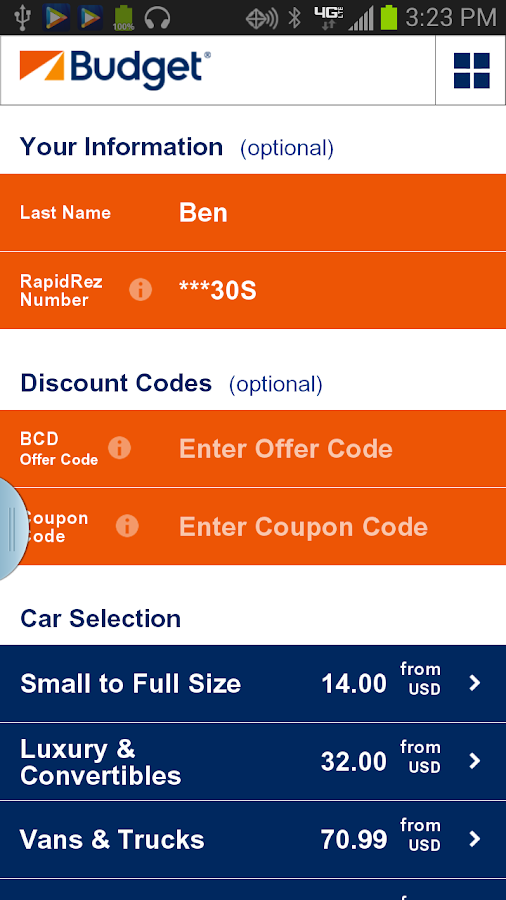Choose Luxury & Convertibles category
The width and height of the screenshot is (506, 900).
(253, 761)
